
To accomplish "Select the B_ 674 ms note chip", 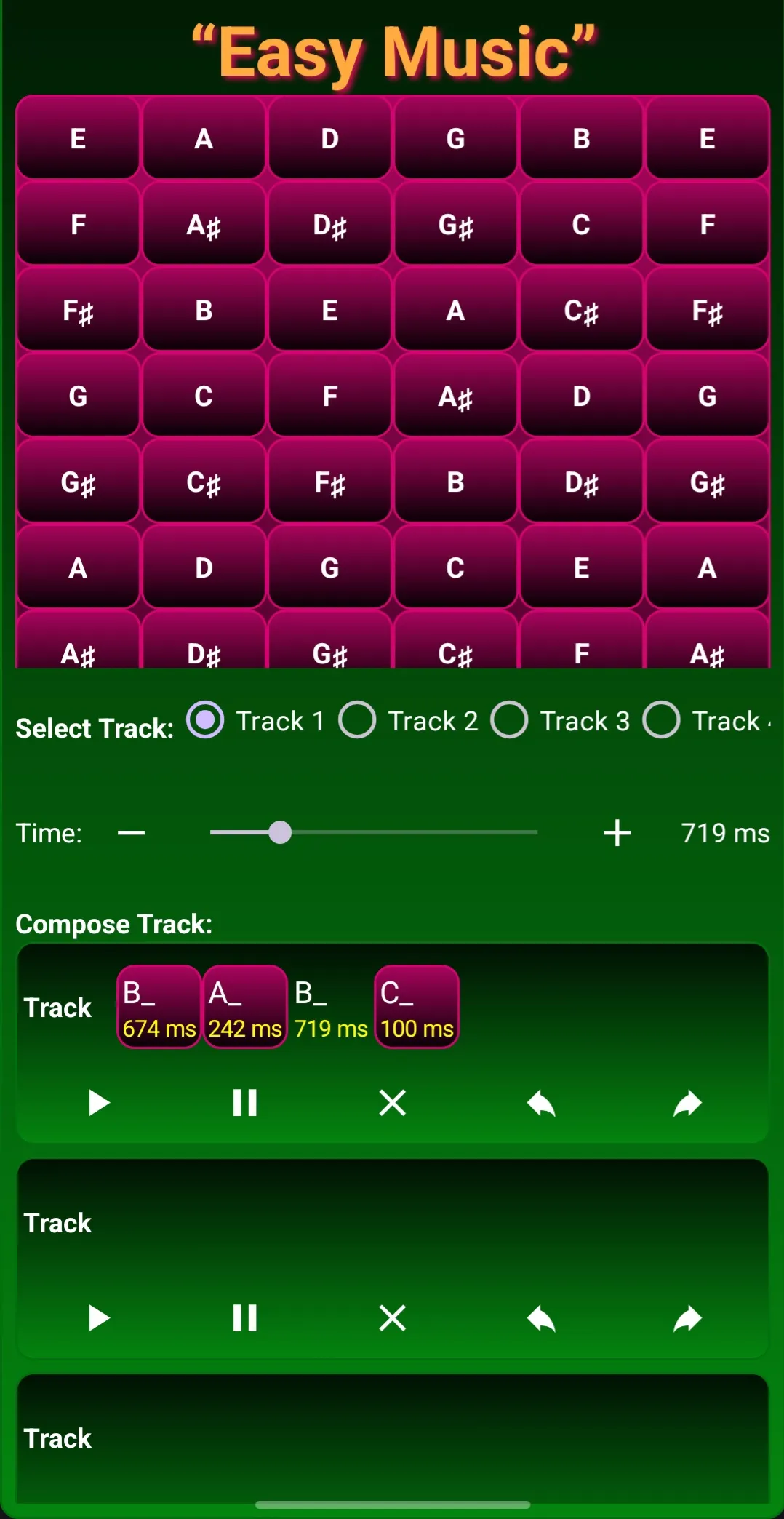I will click(159, 1008).
